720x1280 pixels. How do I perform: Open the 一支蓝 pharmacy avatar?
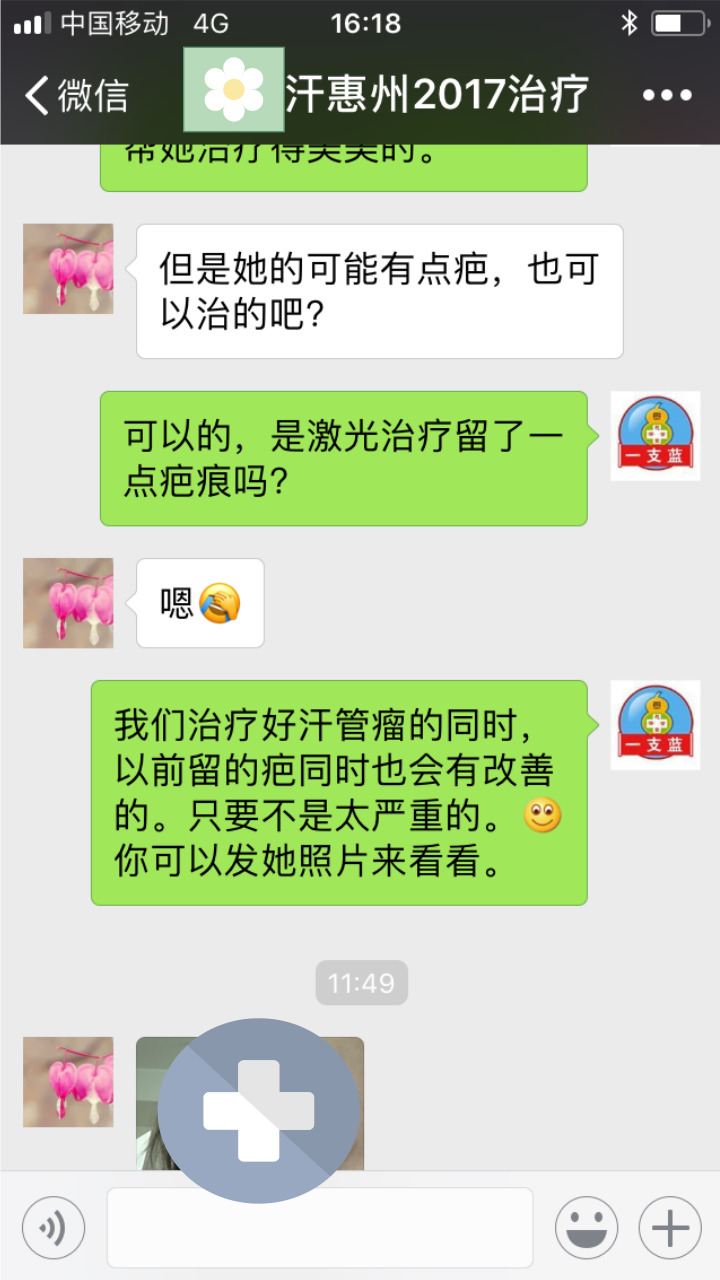point(655,435)
